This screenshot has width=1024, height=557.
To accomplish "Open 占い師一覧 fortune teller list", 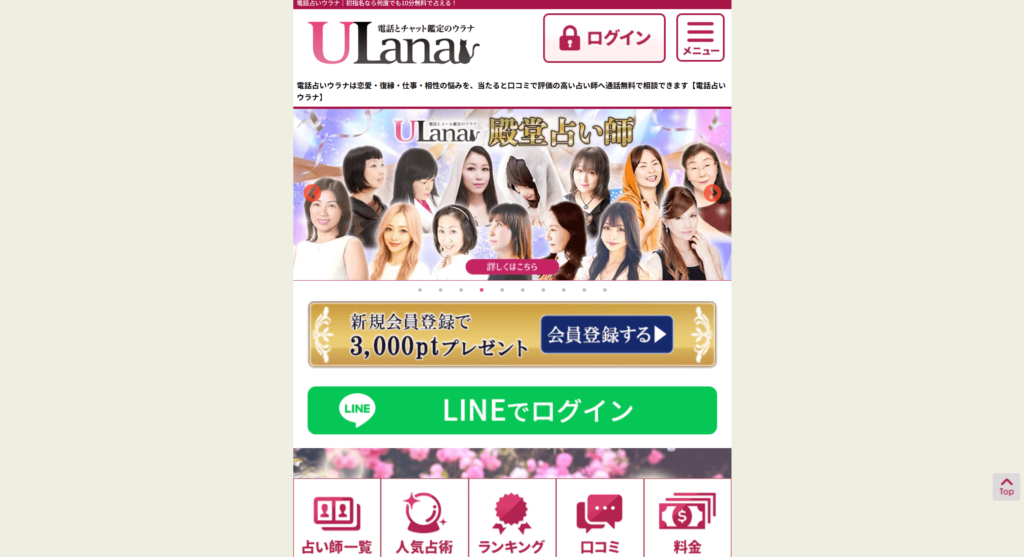I will [337, 520].
